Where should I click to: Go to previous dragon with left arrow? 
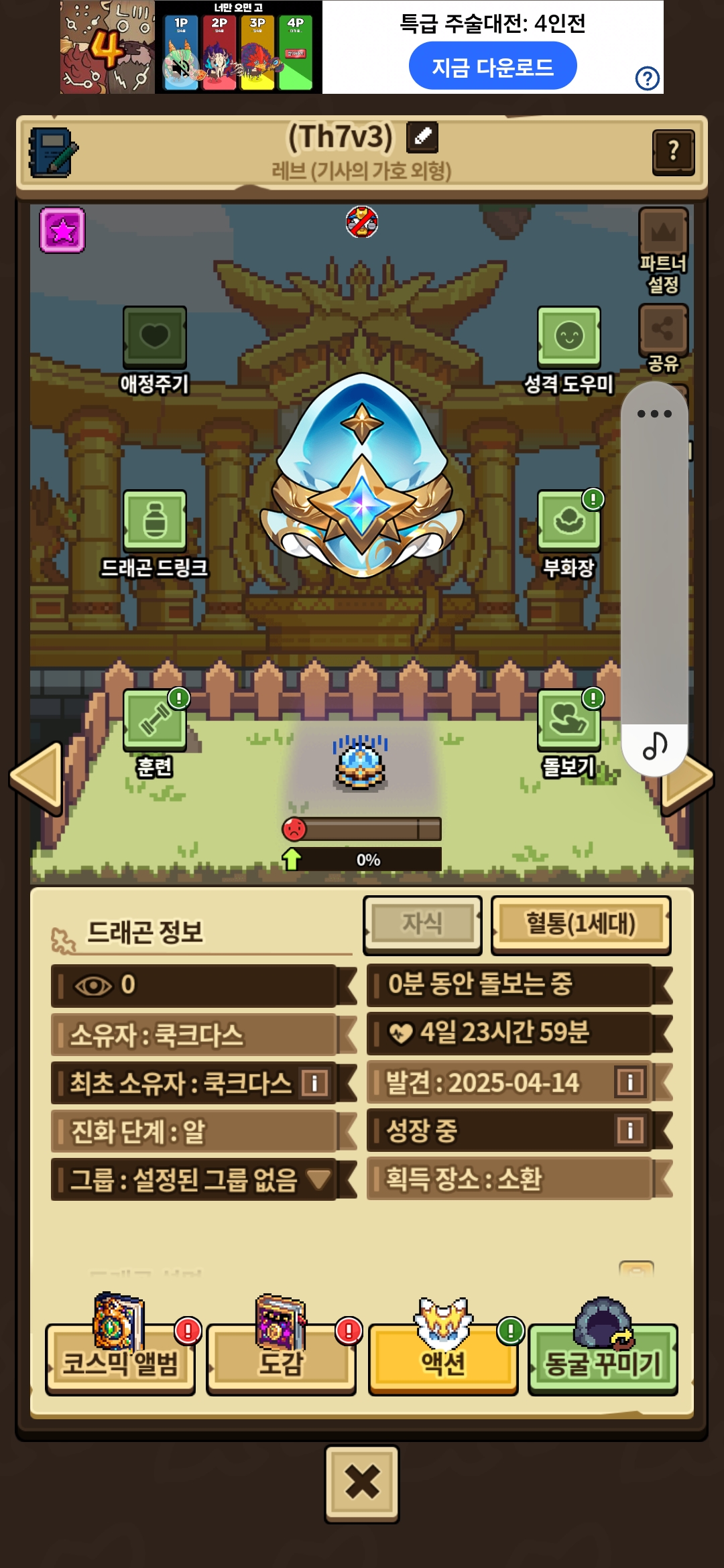[37, 777]
